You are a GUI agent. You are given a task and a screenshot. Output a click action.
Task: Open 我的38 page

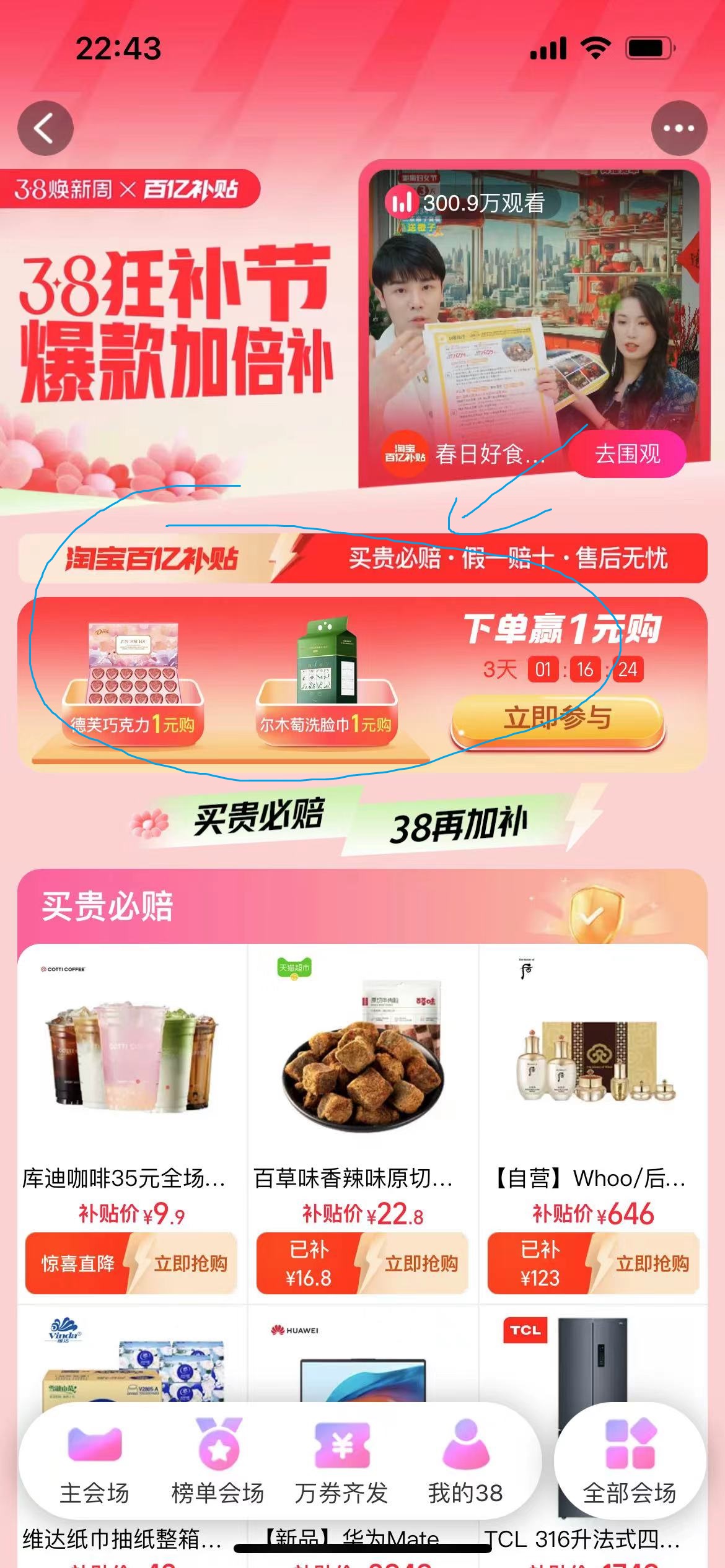coord(465,1463)
